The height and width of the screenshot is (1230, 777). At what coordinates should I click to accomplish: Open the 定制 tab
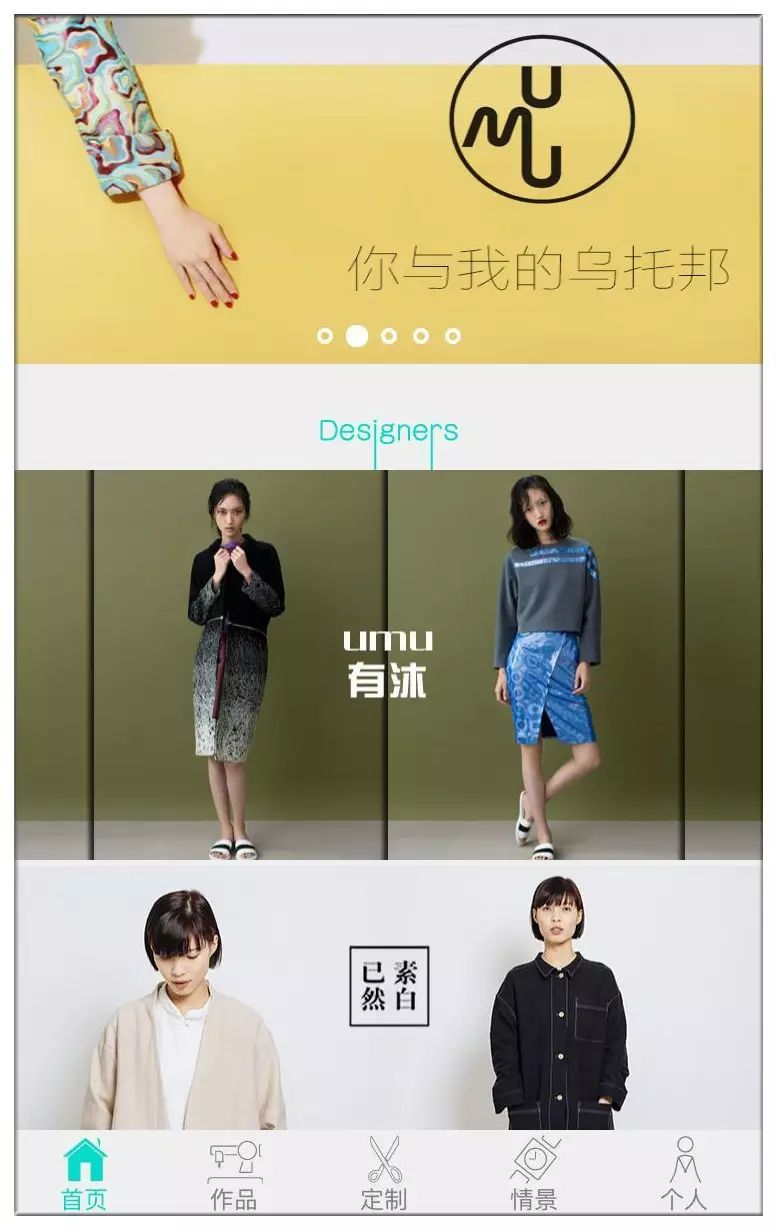pos(384,1174)
